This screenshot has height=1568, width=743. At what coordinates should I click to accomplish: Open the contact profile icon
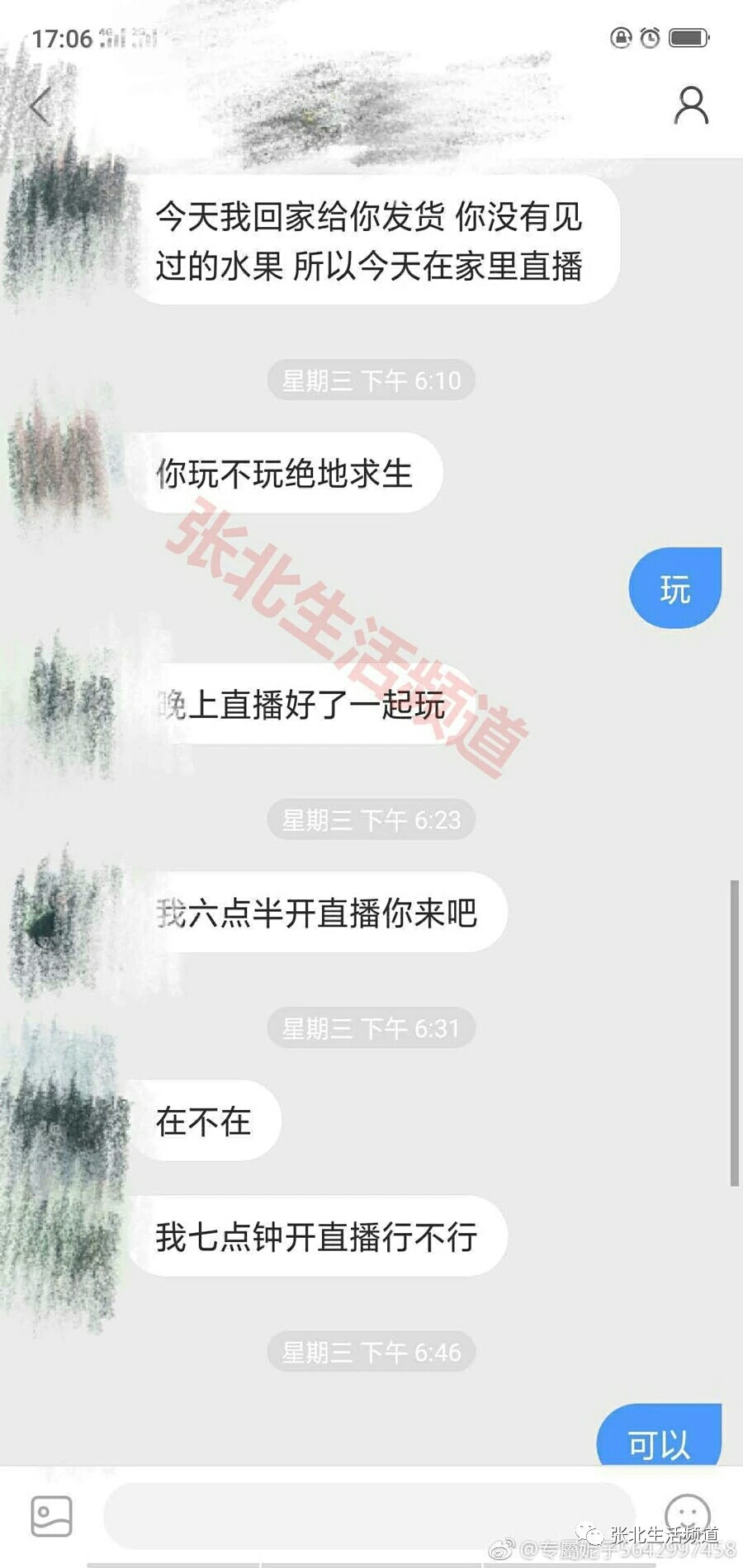pyautogui.click(x=691, y=106)
